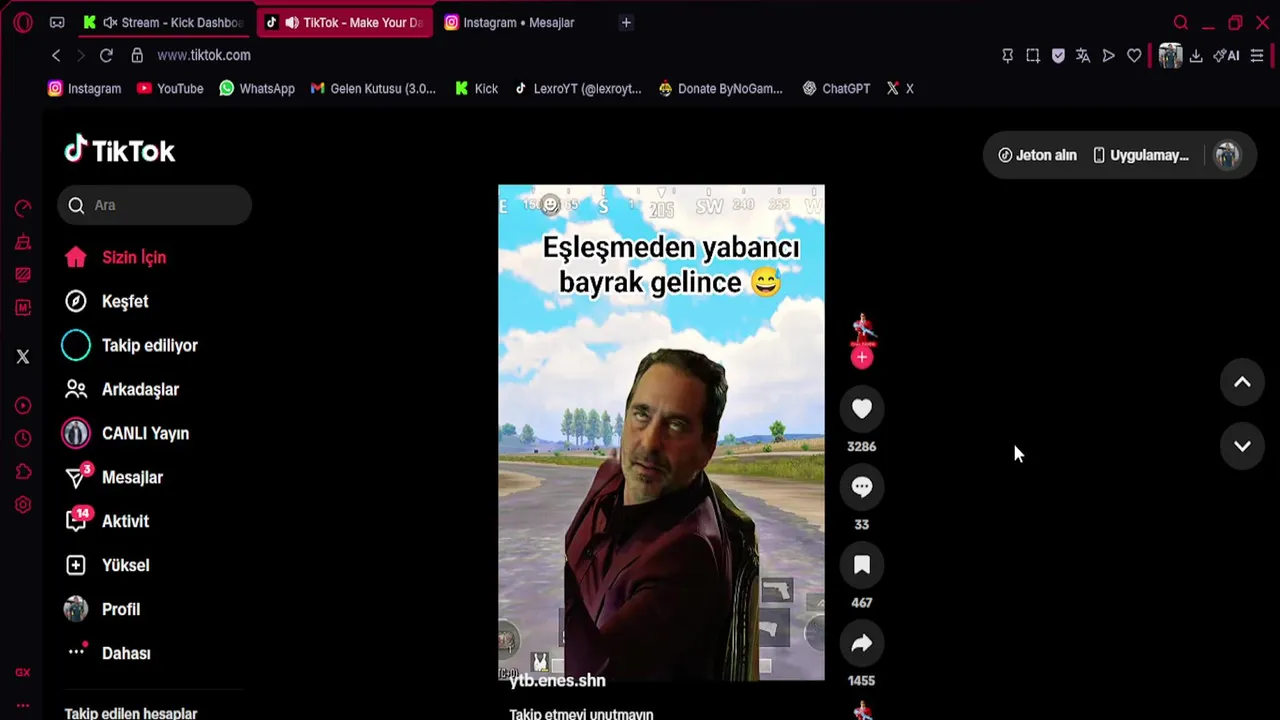Image resolution: width=1280 pixels, height=720 pixels.
Task: Switch to Takip ediliyor feed
Action: pyautogui.click(x=149, y=345)
